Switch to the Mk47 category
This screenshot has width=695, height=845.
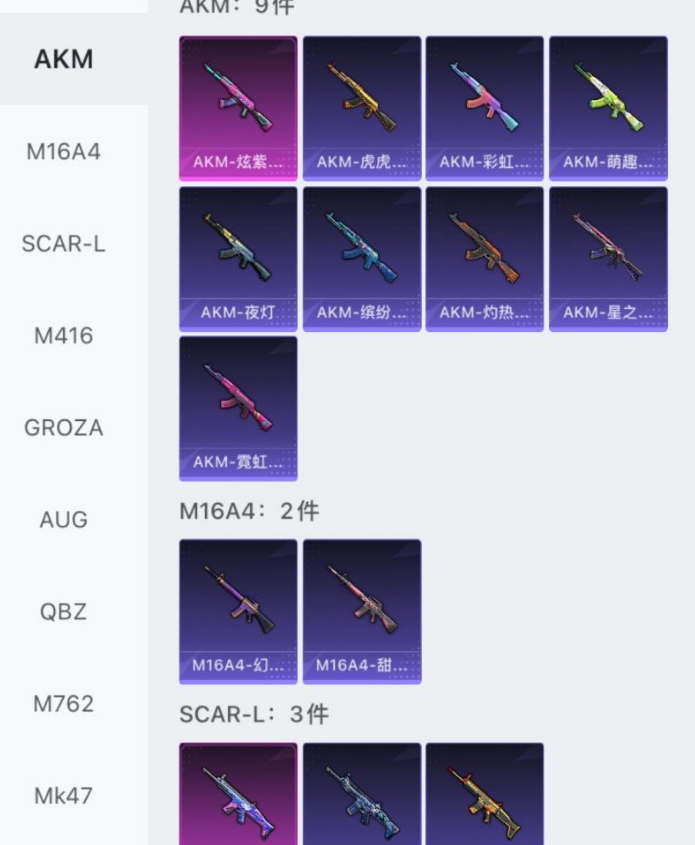click(x=63, y=796)
